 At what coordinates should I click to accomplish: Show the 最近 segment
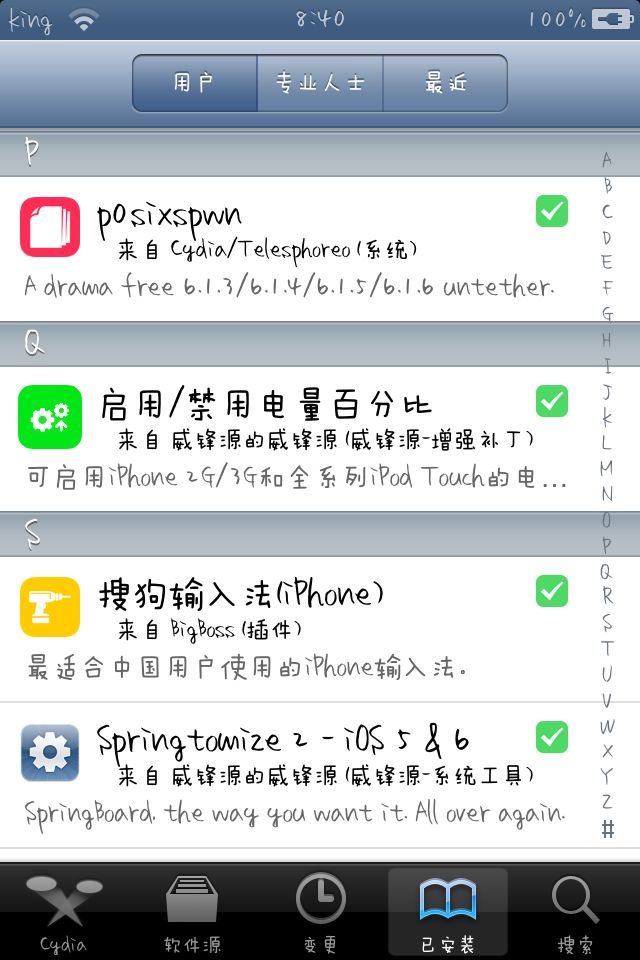coord(445,83)
